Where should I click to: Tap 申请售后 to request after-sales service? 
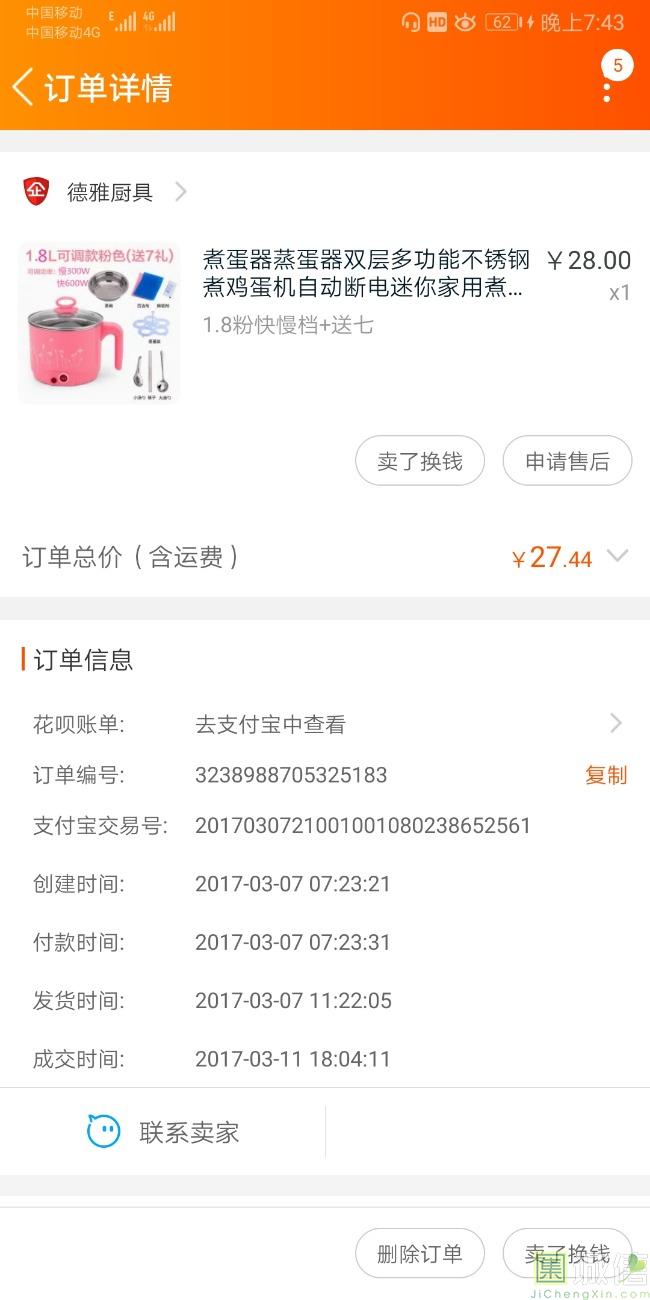(x=567, y=461)
